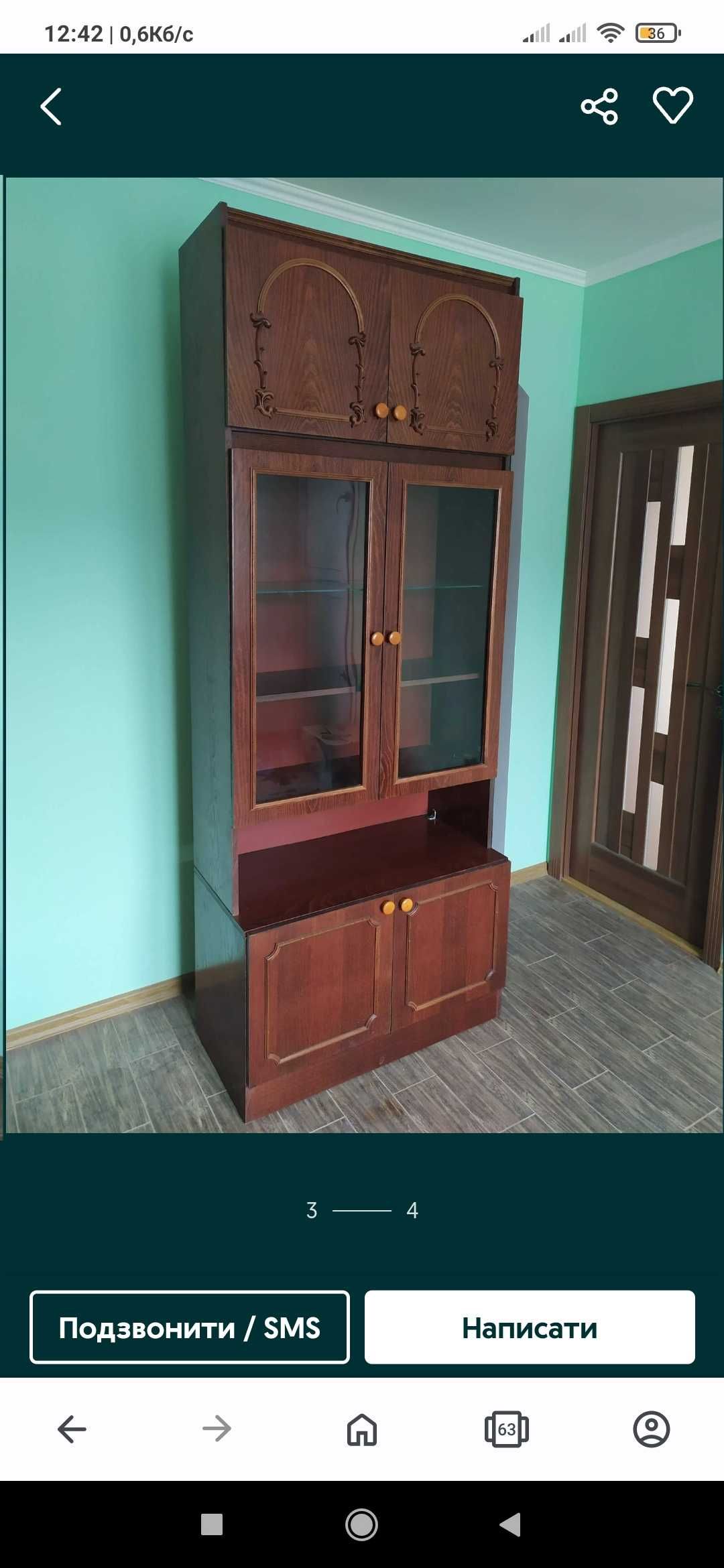Viewport: 724px width, 1568px height.
Task: Tap the system back button
Action: point(509,1524)
